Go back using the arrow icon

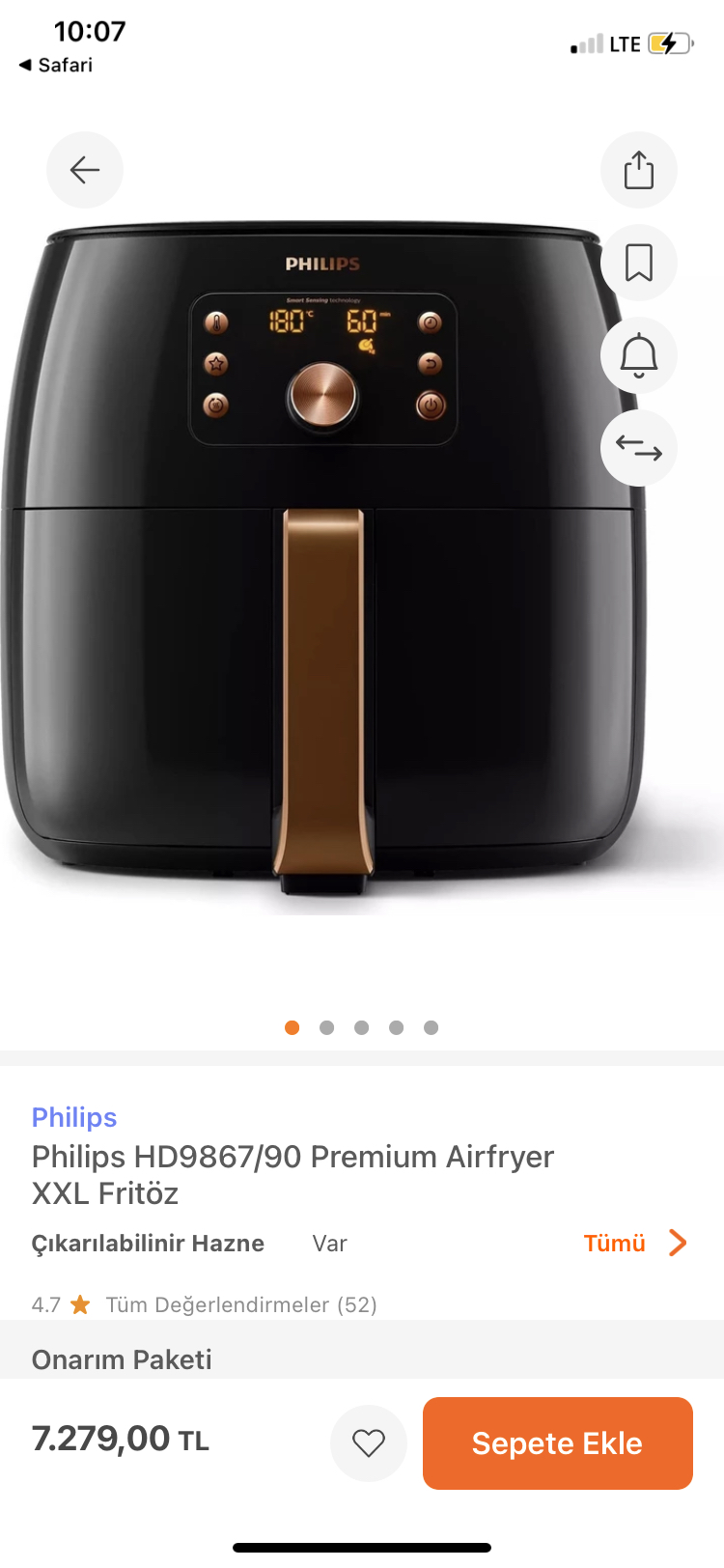coord(85,170)
